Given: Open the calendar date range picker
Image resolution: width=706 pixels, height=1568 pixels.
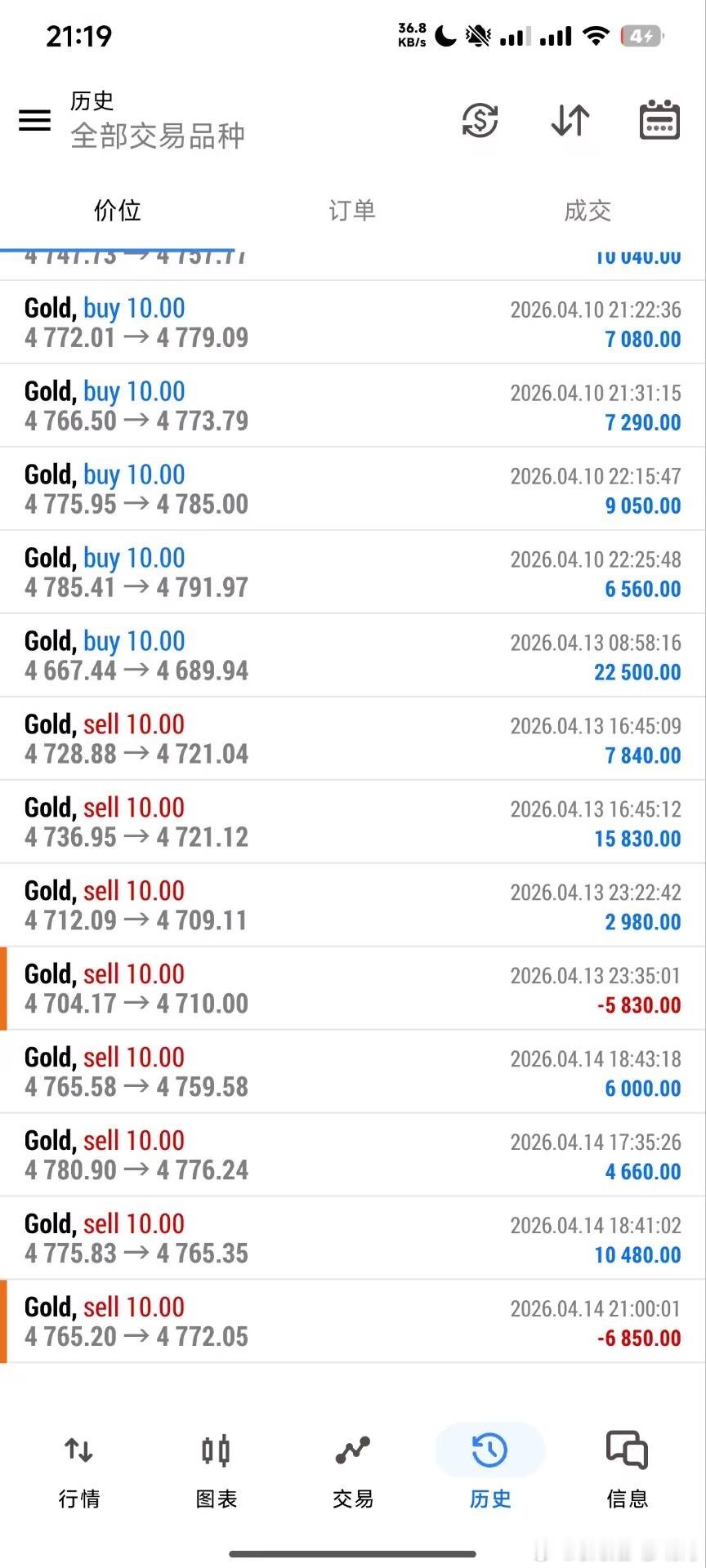Looking at the screenshot, I should pyautogui.click(x=659, y=121).
